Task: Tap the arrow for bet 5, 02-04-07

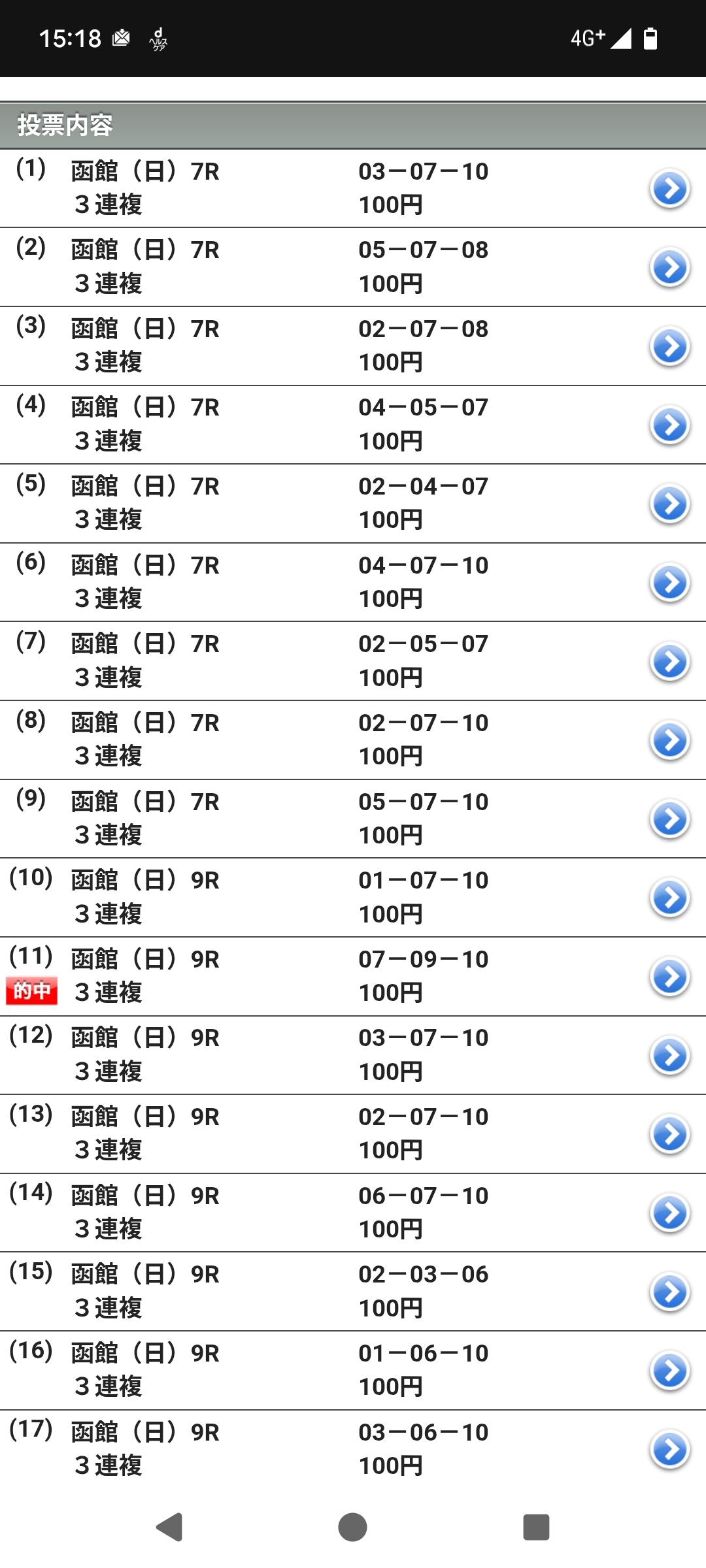Action: click(x=669, y=504)
